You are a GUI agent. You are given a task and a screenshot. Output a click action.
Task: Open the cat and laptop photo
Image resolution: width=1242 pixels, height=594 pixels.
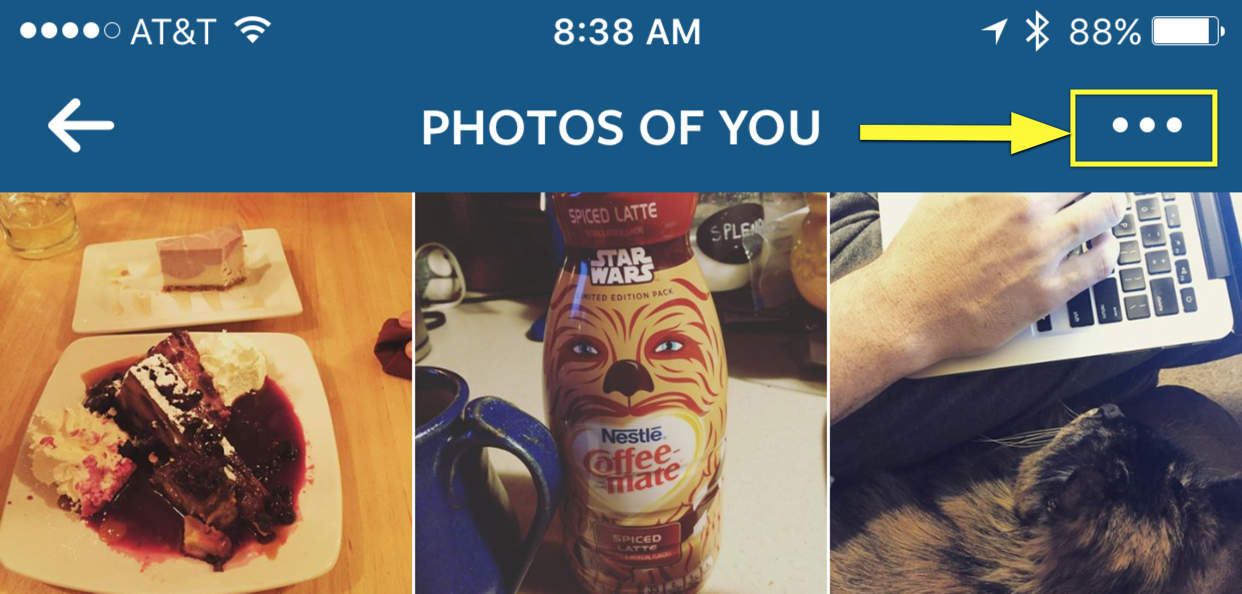pyautogui.click(x=1036, y=393)
